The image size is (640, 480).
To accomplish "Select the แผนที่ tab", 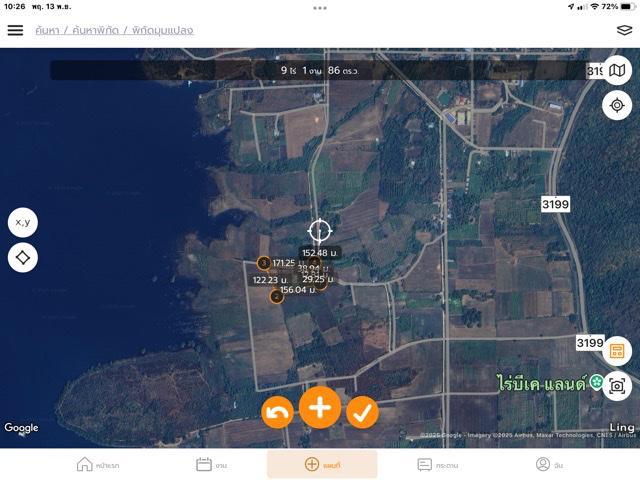I will coord(322,464).
